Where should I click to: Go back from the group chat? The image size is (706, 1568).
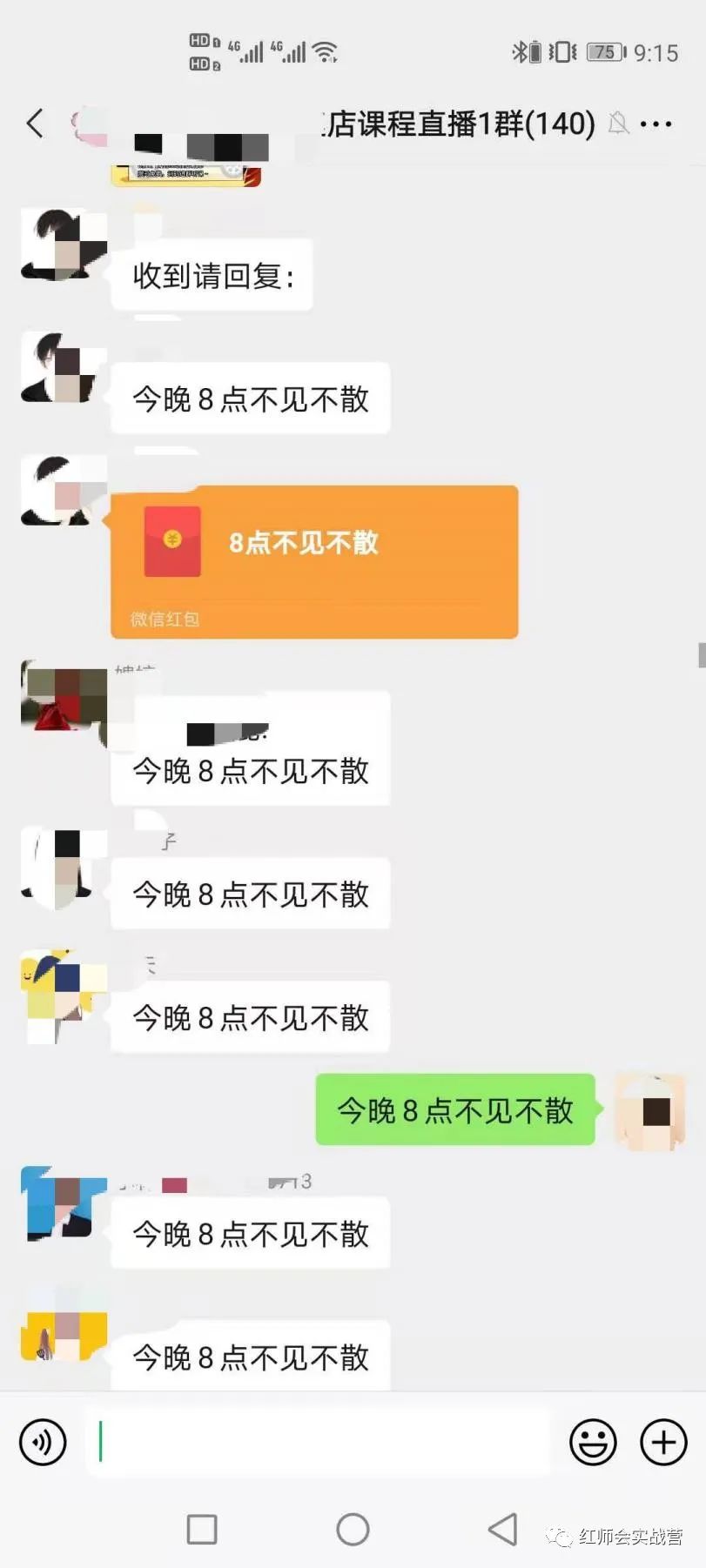pos(35,124)
